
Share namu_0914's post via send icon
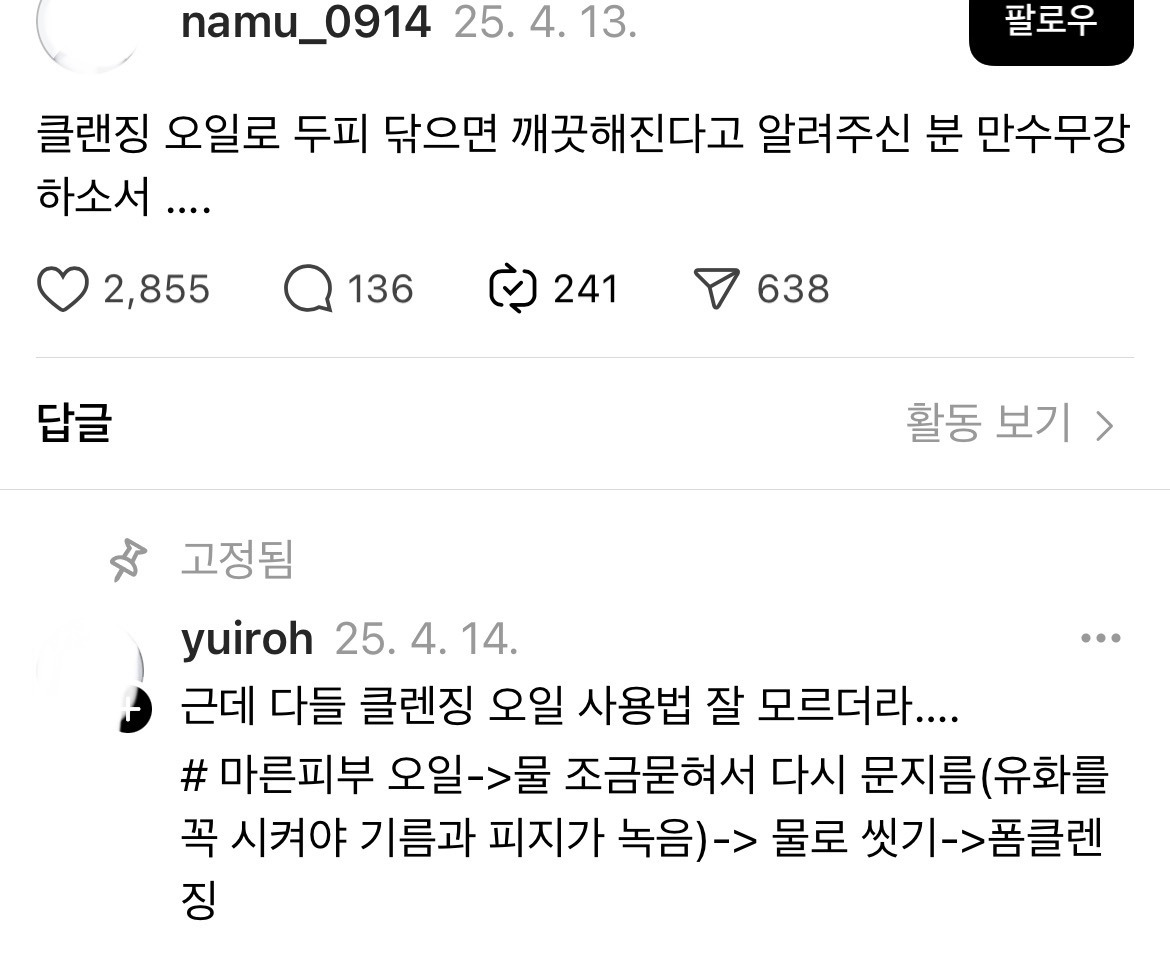(716, 290)
